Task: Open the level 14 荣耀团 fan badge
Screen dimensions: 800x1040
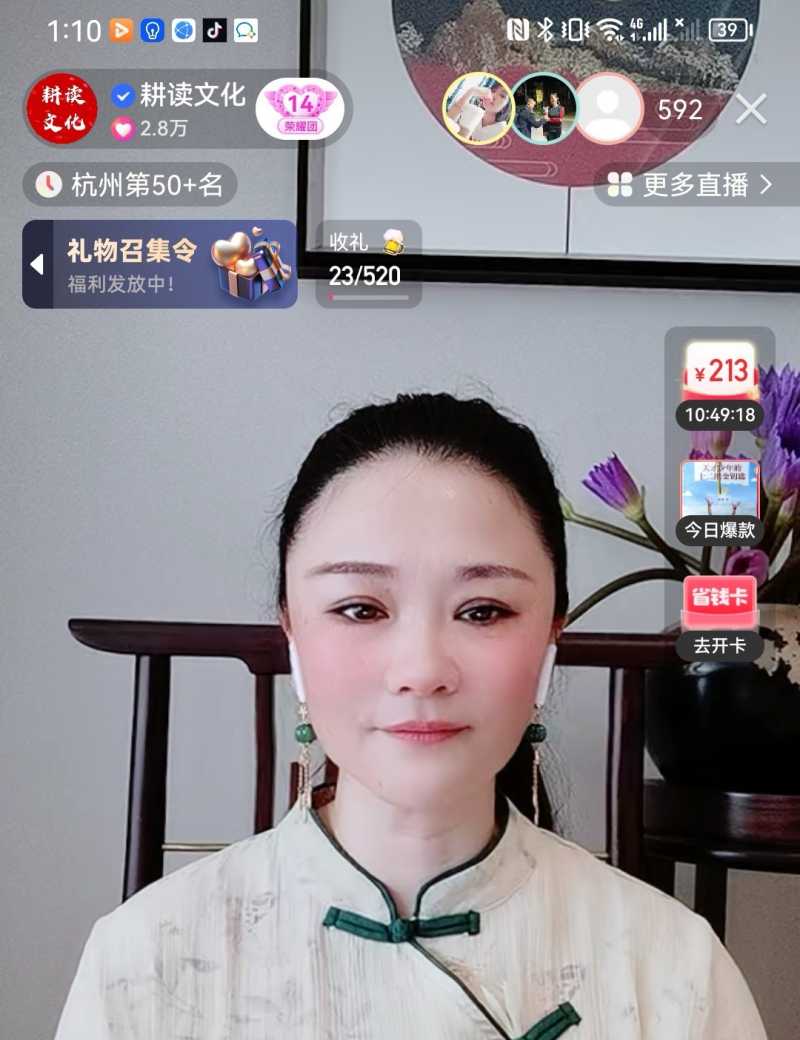Action: click(x=302, y=110)
